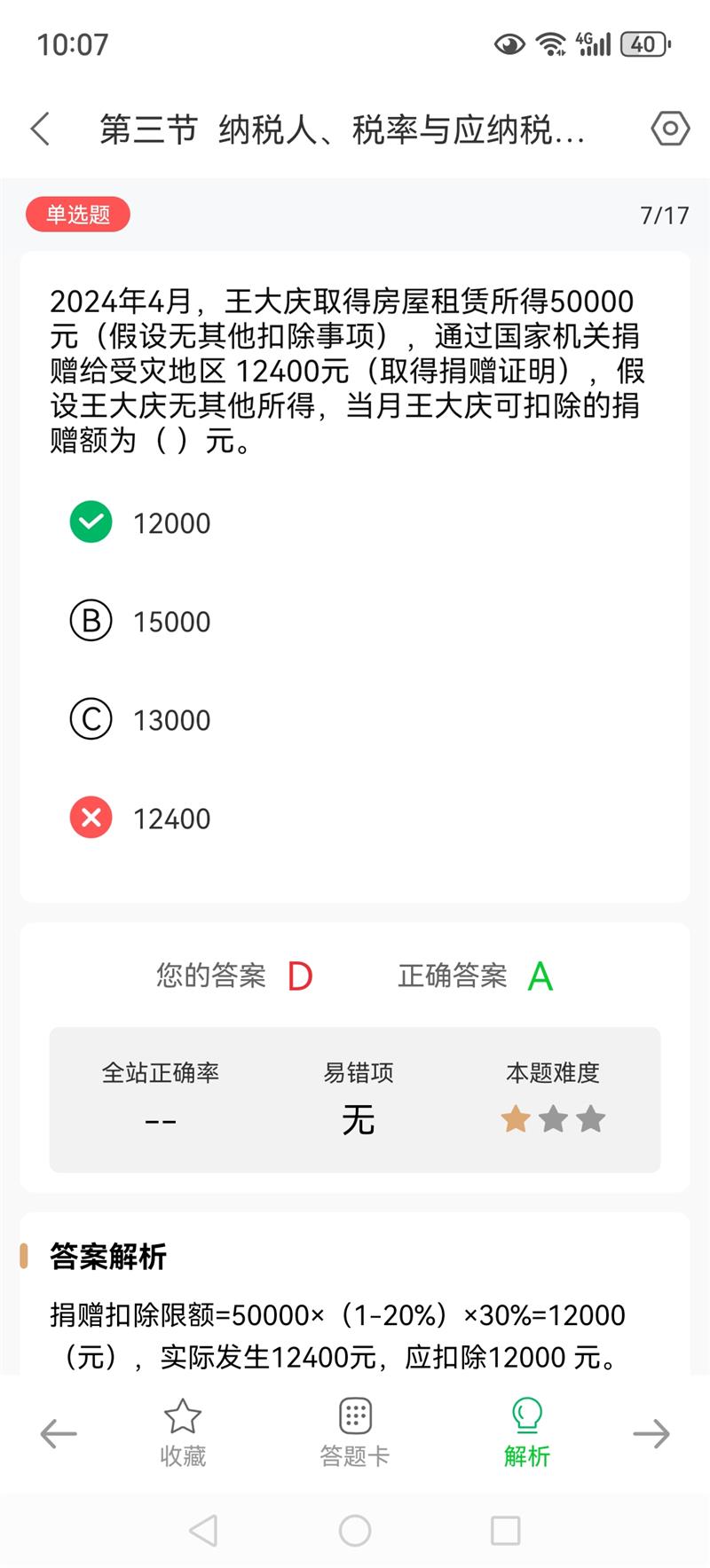Screen dimensions: 710x1568
Task: Go back using the top-left arrow
Action: pos(40,129)
